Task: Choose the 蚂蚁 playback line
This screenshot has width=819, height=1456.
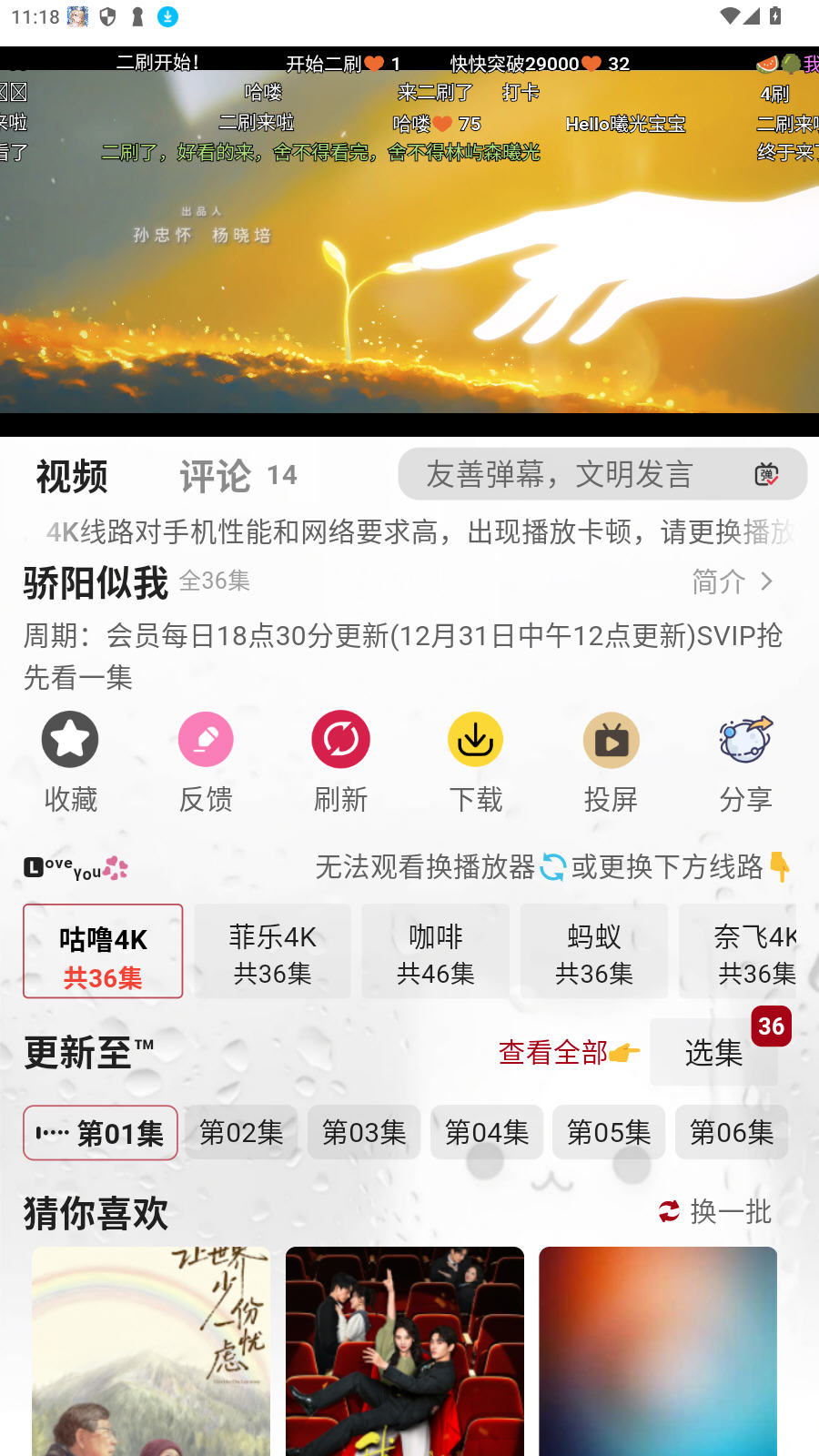Action: 593,952
